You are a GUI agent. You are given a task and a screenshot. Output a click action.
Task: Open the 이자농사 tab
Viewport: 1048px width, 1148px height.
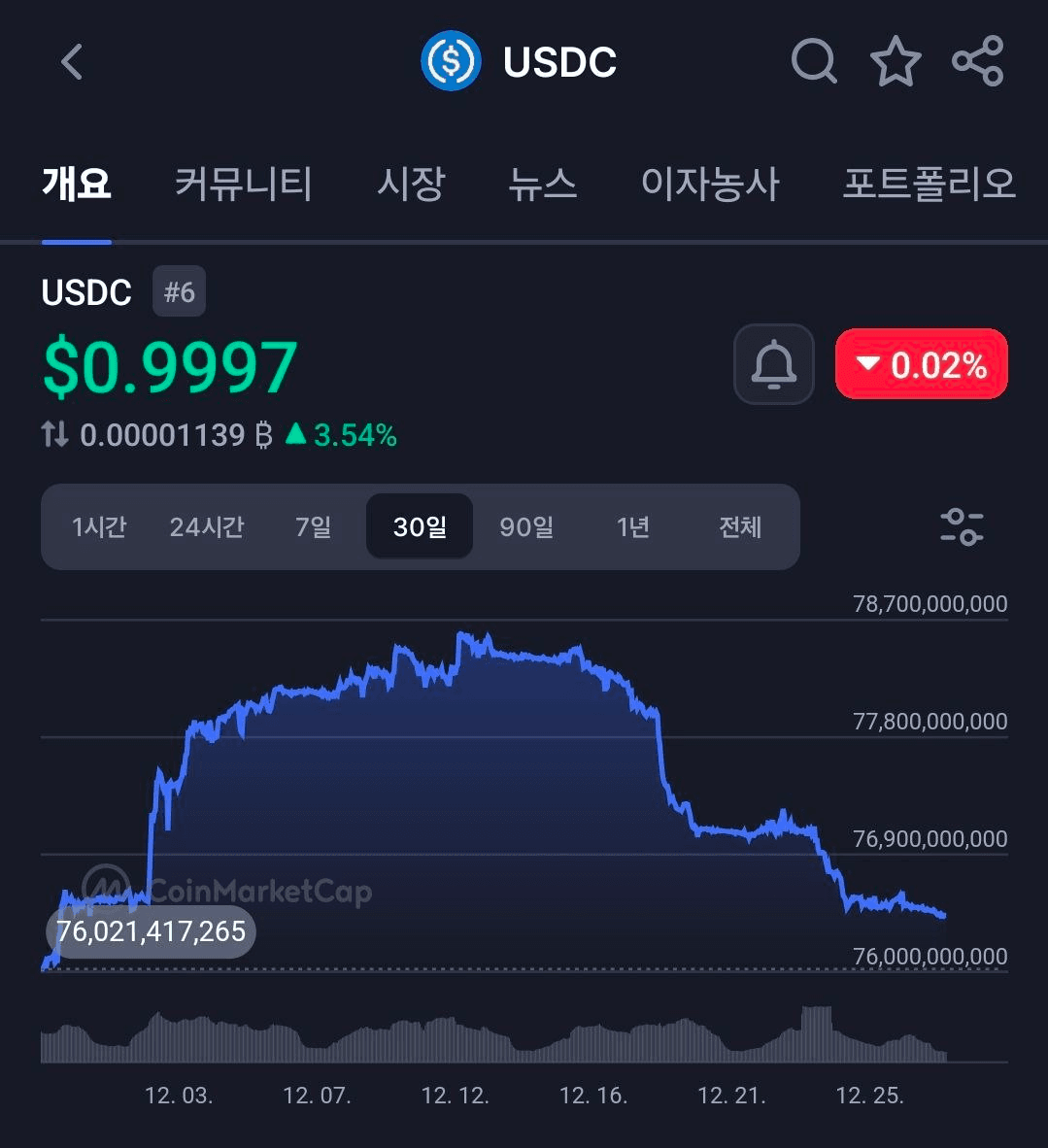point(711,185)
